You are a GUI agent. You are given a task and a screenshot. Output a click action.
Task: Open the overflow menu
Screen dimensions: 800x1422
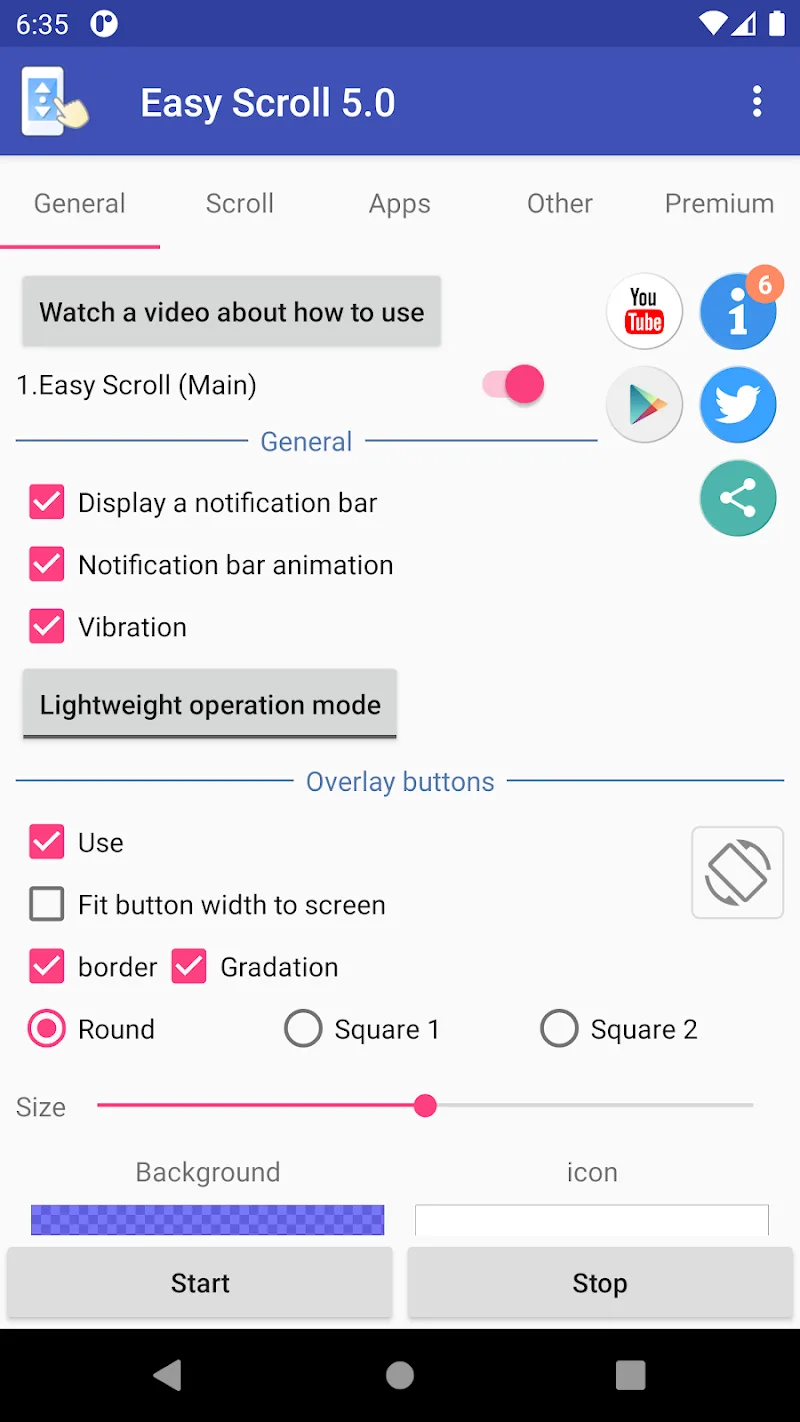click(x=757, y=101)
